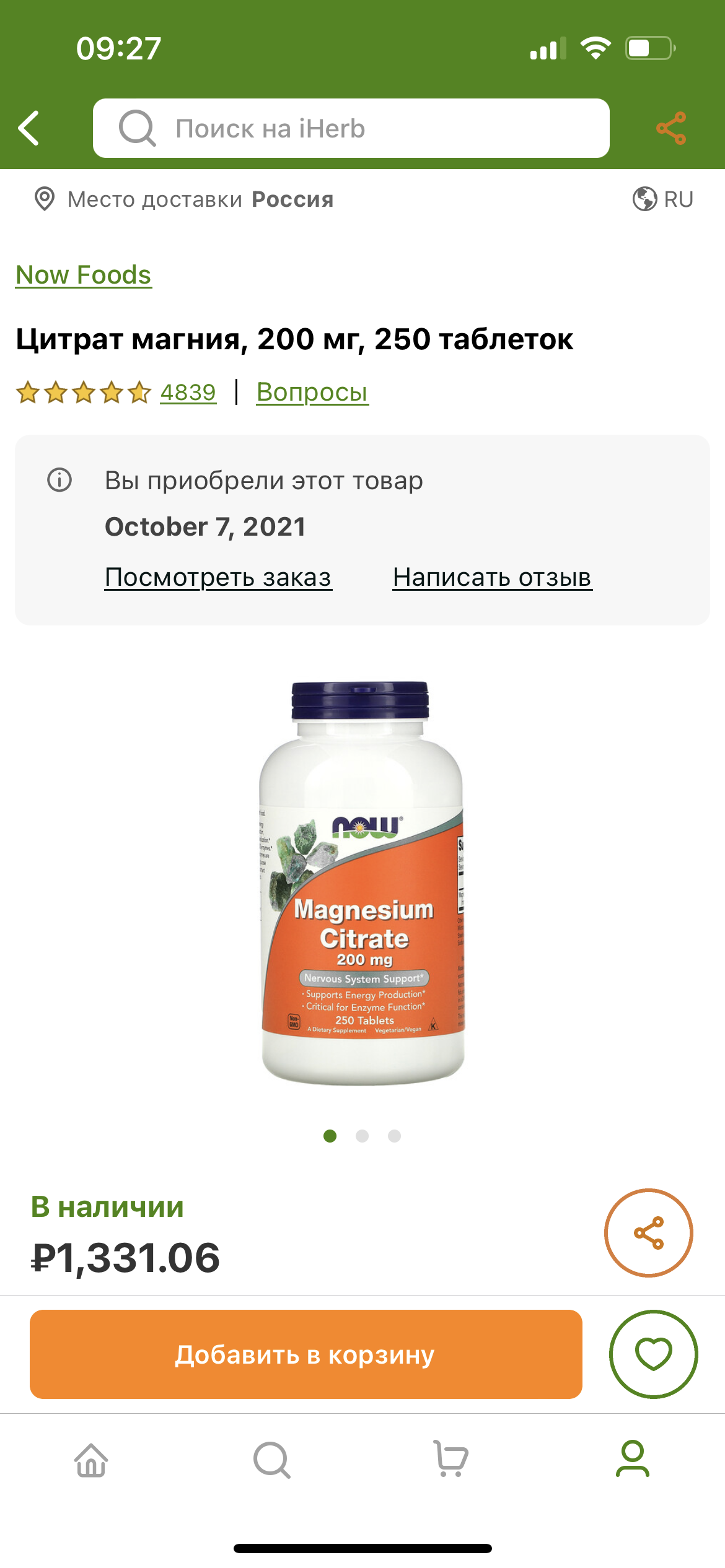Open the iHerb search field
This screenshot has height=1568, width=725.
point(351,128)
